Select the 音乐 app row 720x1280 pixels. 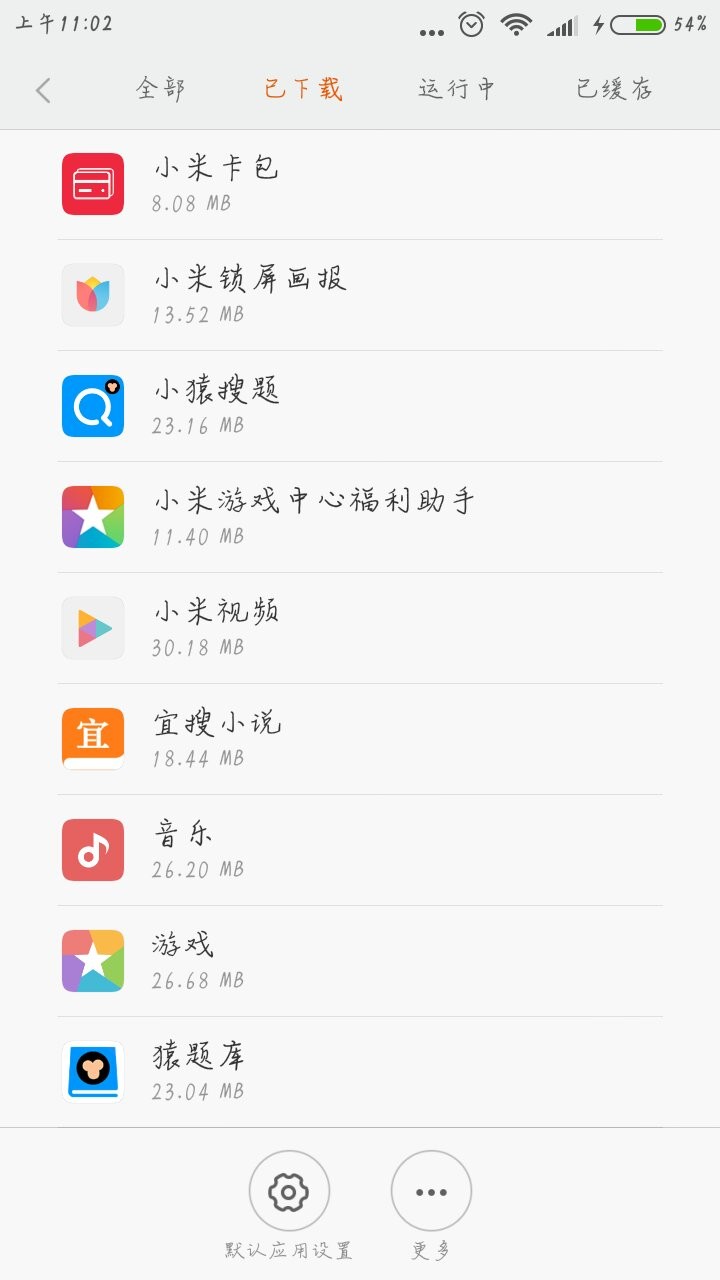pos(360,850)
